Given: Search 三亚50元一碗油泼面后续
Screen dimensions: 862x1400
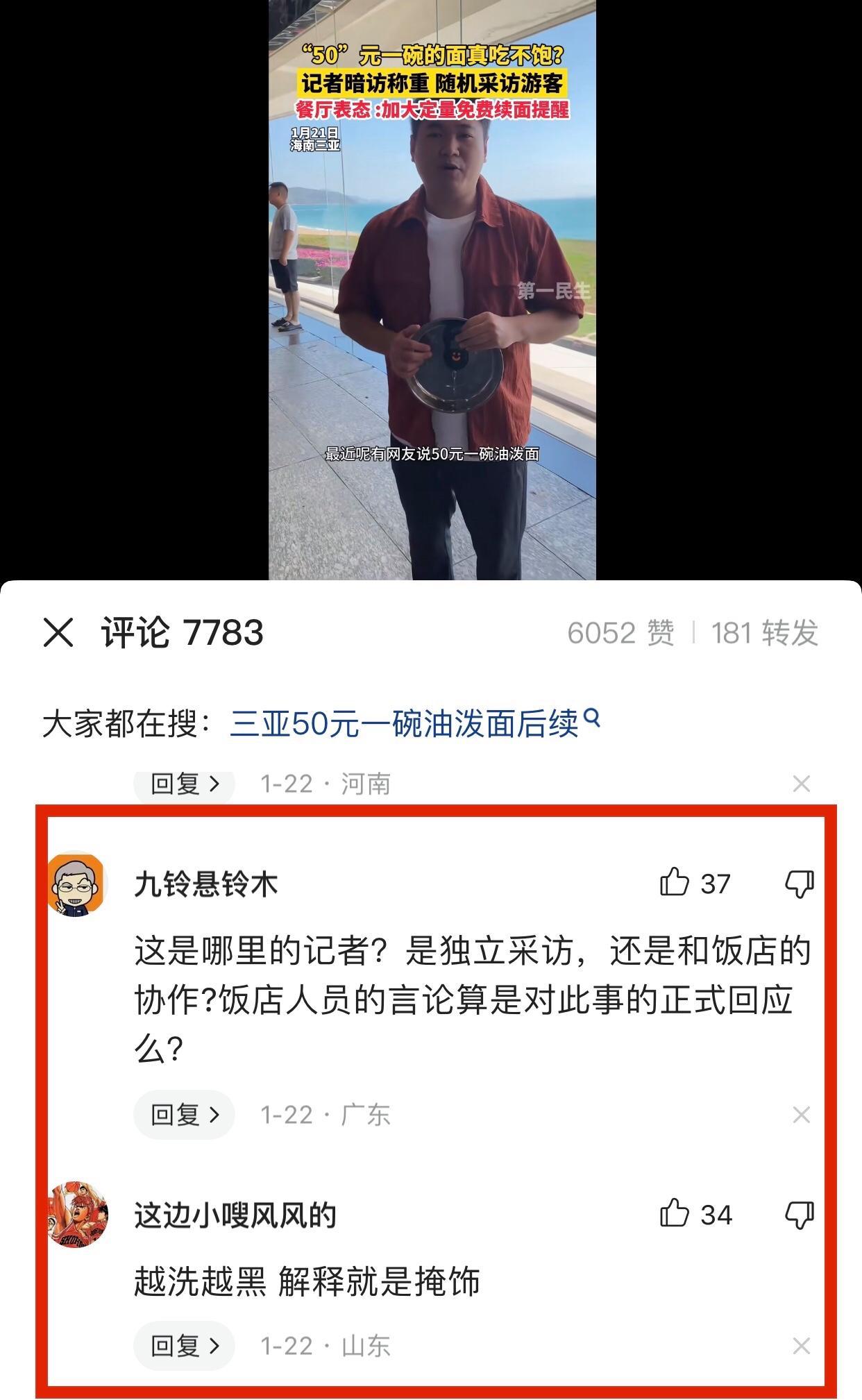Looking at the screenshot, I should [x=414, y=724].
